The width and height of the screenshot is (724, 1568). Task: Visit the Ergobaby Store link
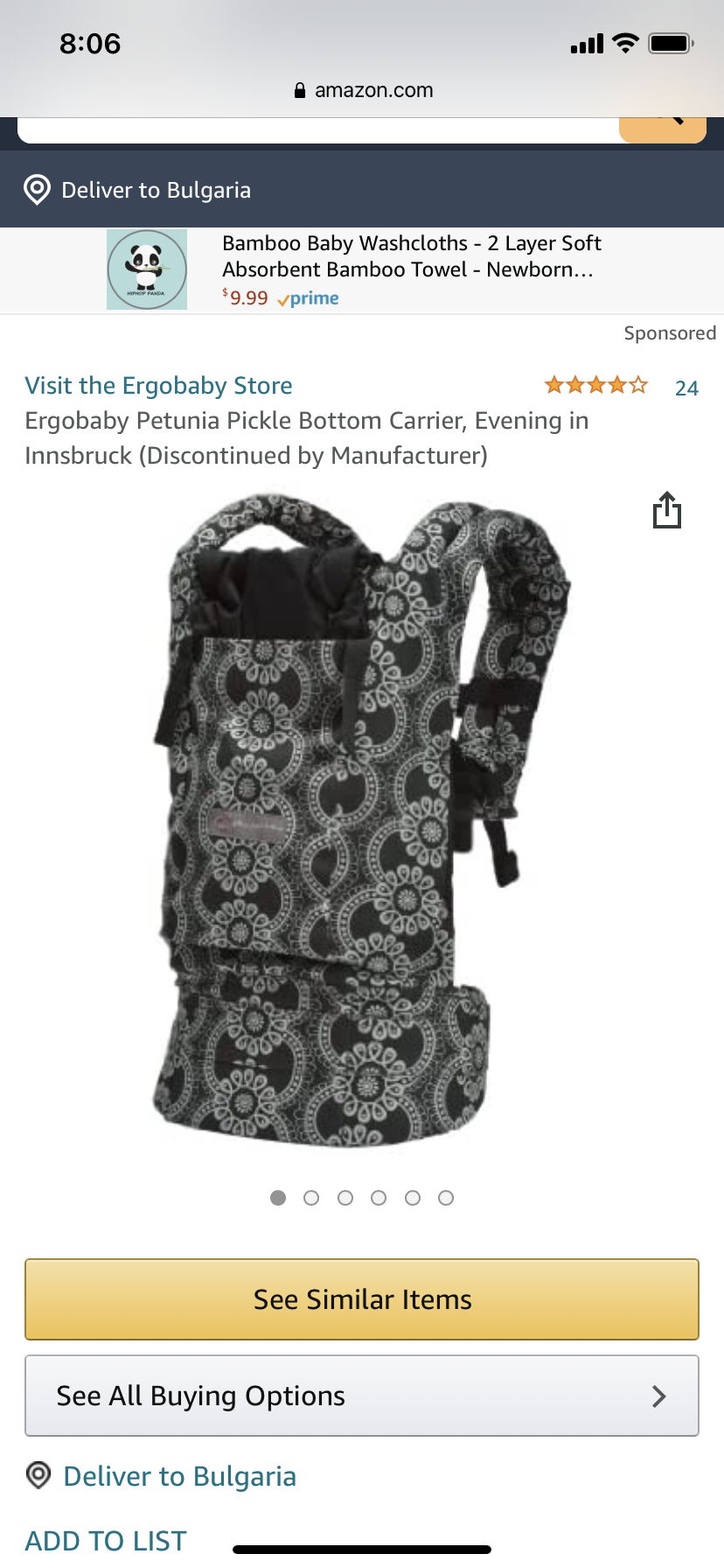point(159,386)
